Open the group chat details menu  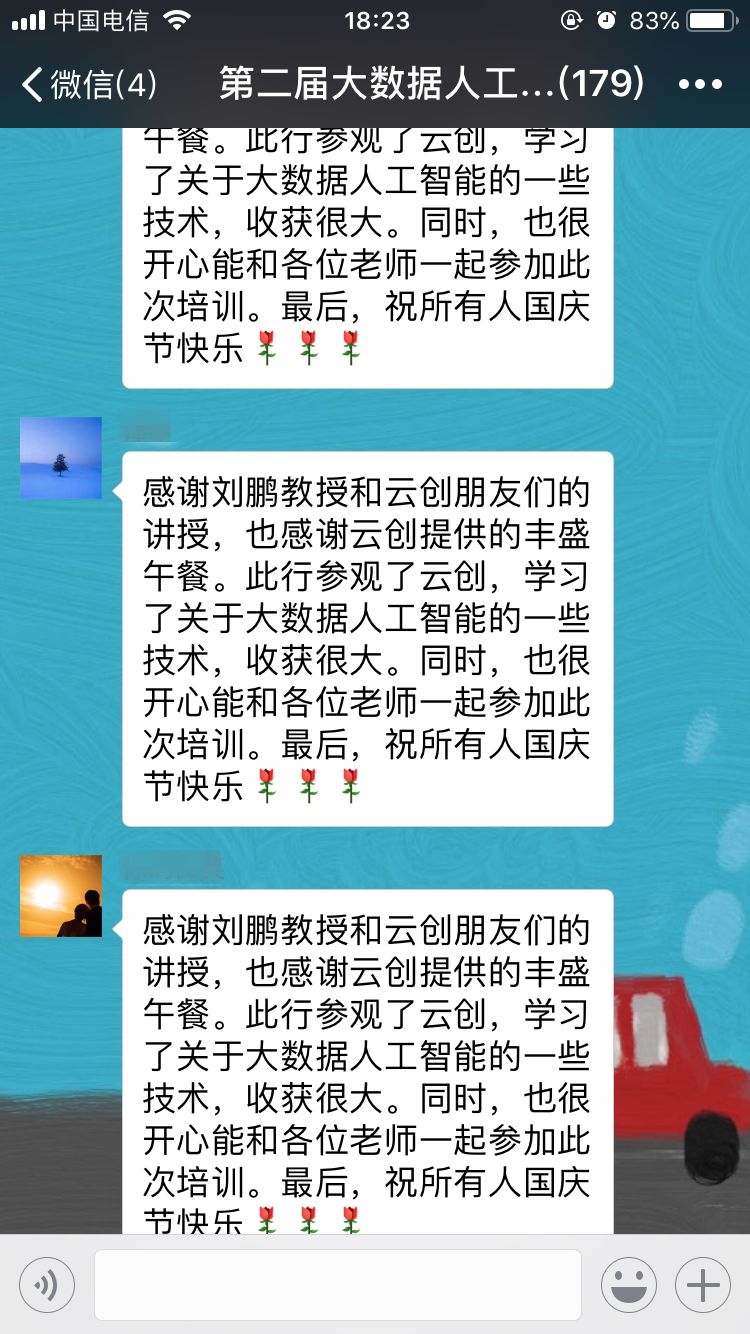point(699,85)
